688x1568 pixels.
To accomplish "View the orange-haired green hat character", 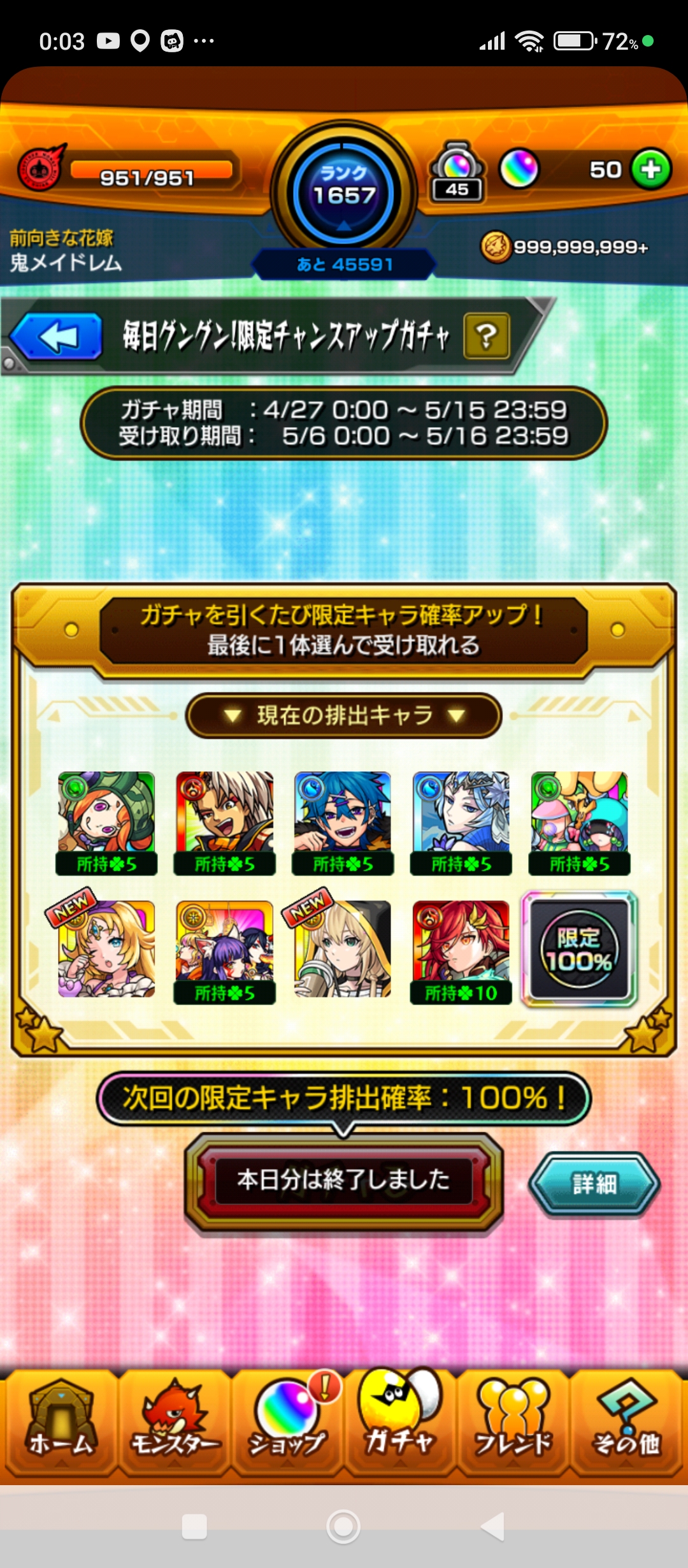I will [106, 821].
